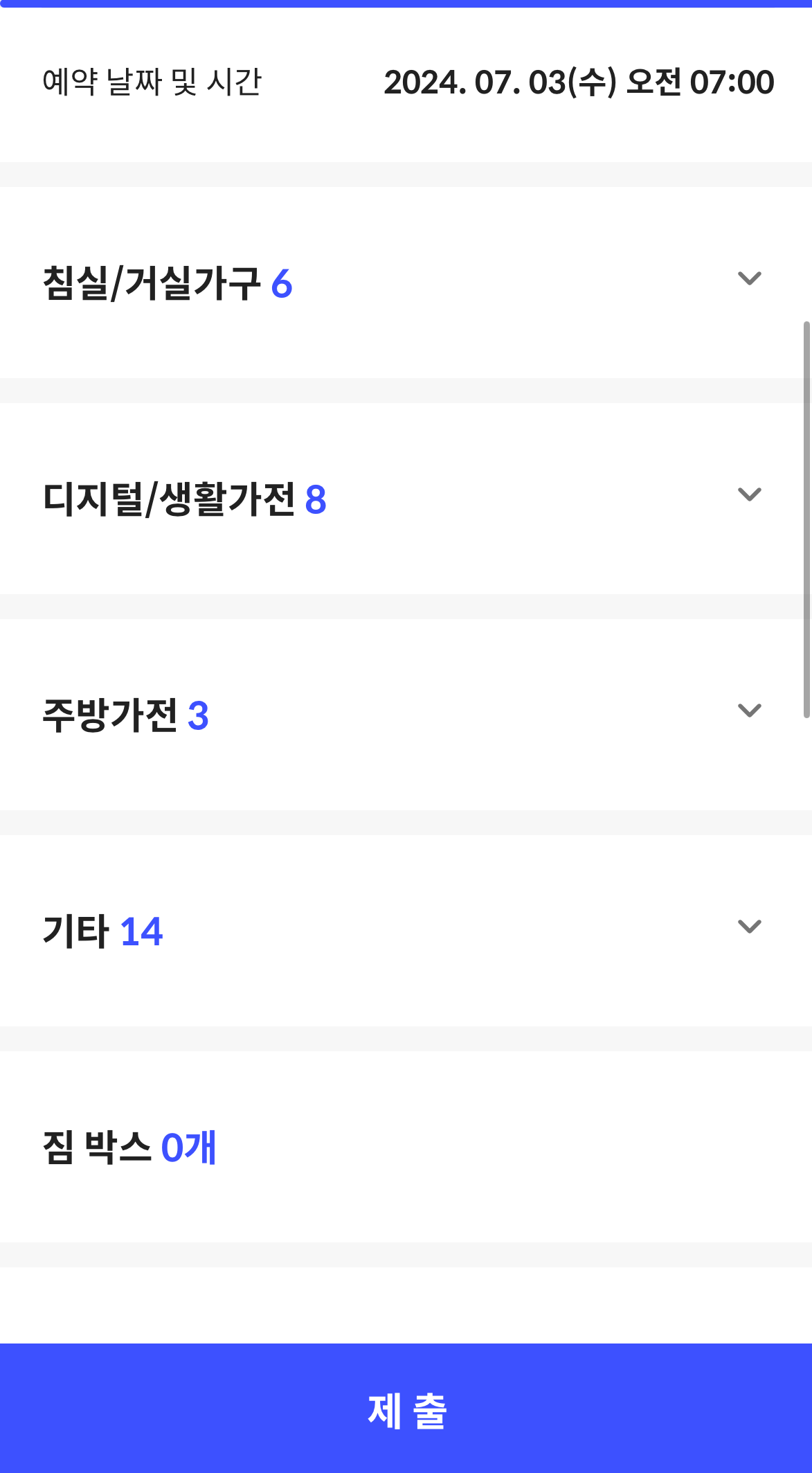Expand the 침실/거실가구 section chevron

point(748,279)
